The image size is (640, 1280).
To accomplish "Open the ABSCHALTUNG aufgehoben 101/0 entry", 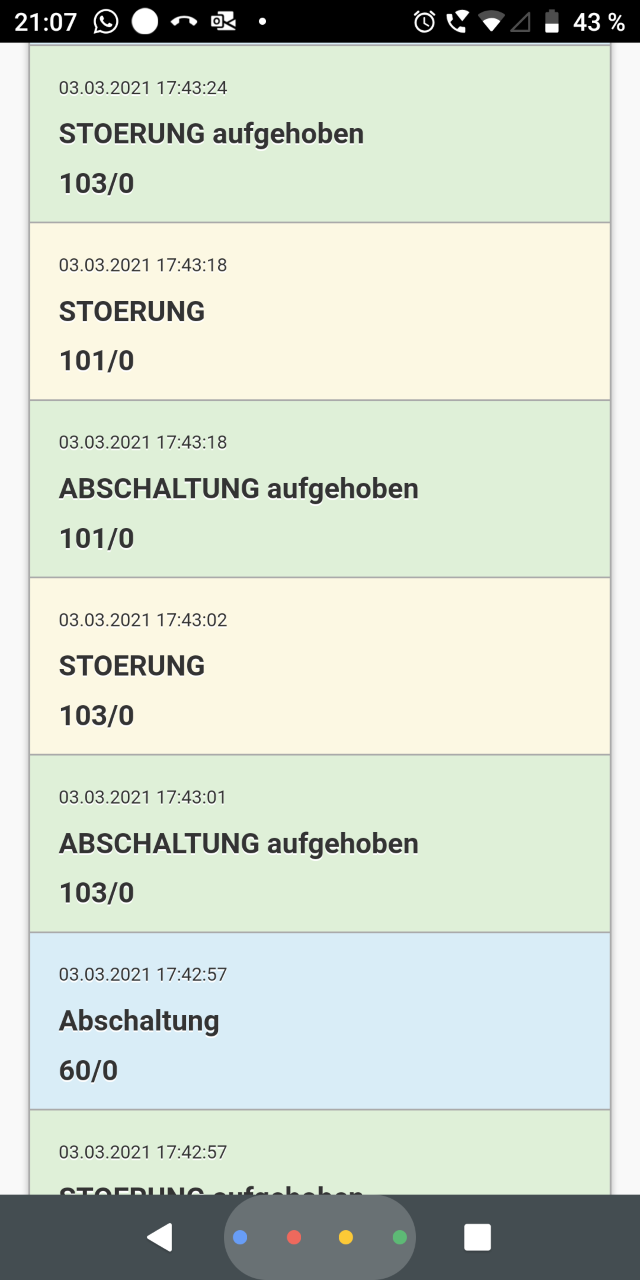I will pos(320,489).
